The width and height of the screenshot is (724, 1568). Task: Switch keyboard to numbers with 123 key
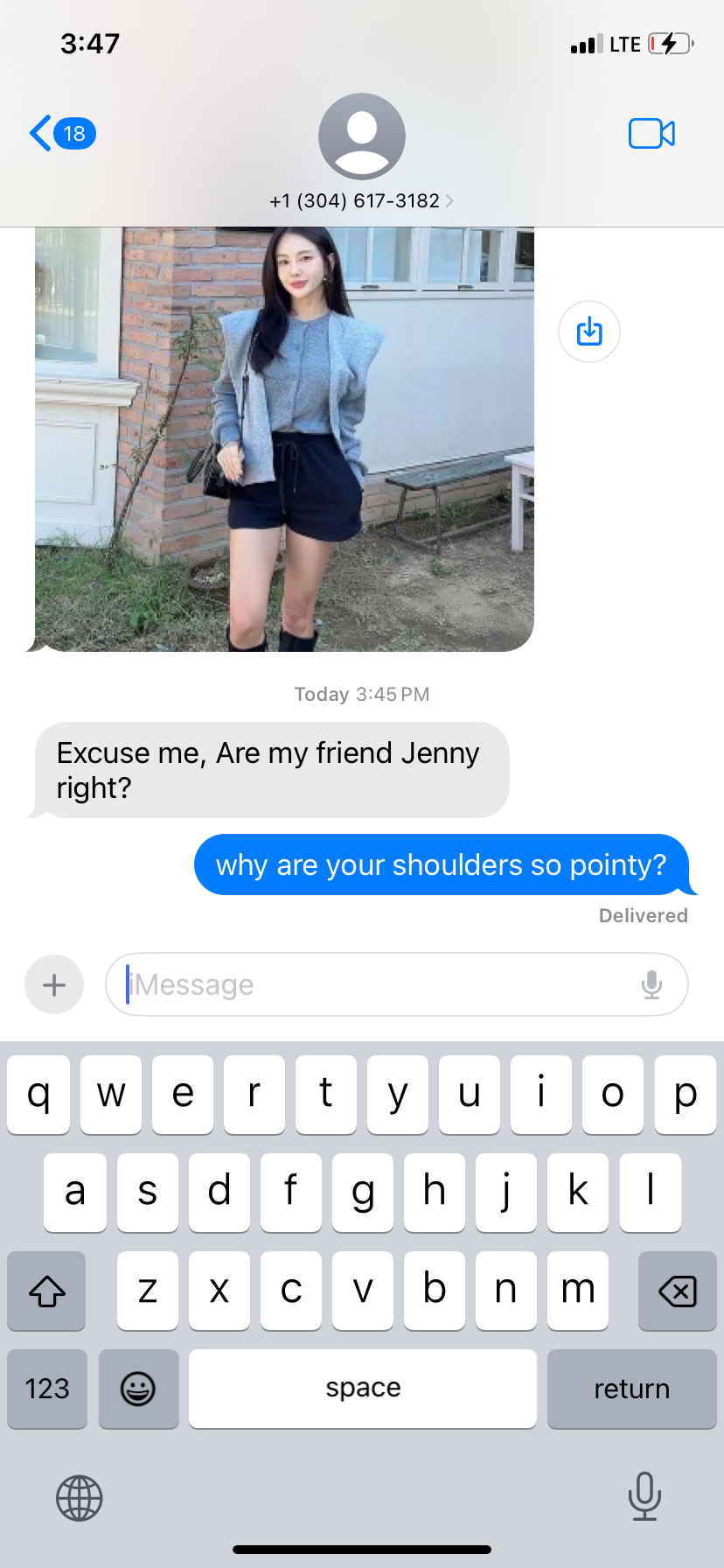pos(47,1389)
